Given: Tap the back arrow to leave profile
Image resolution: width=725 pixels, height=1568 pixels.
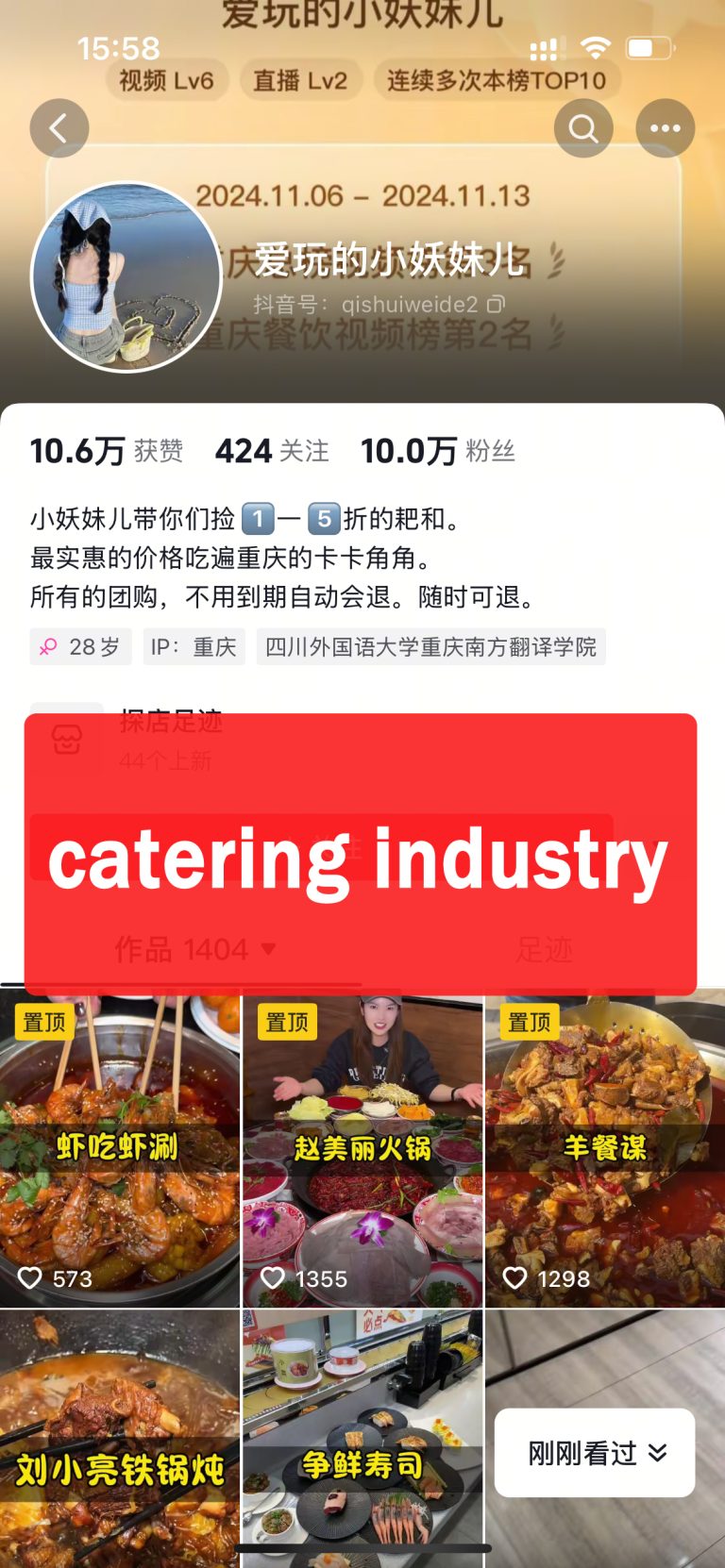Looking at the screenshot, I should click(59, 127).
